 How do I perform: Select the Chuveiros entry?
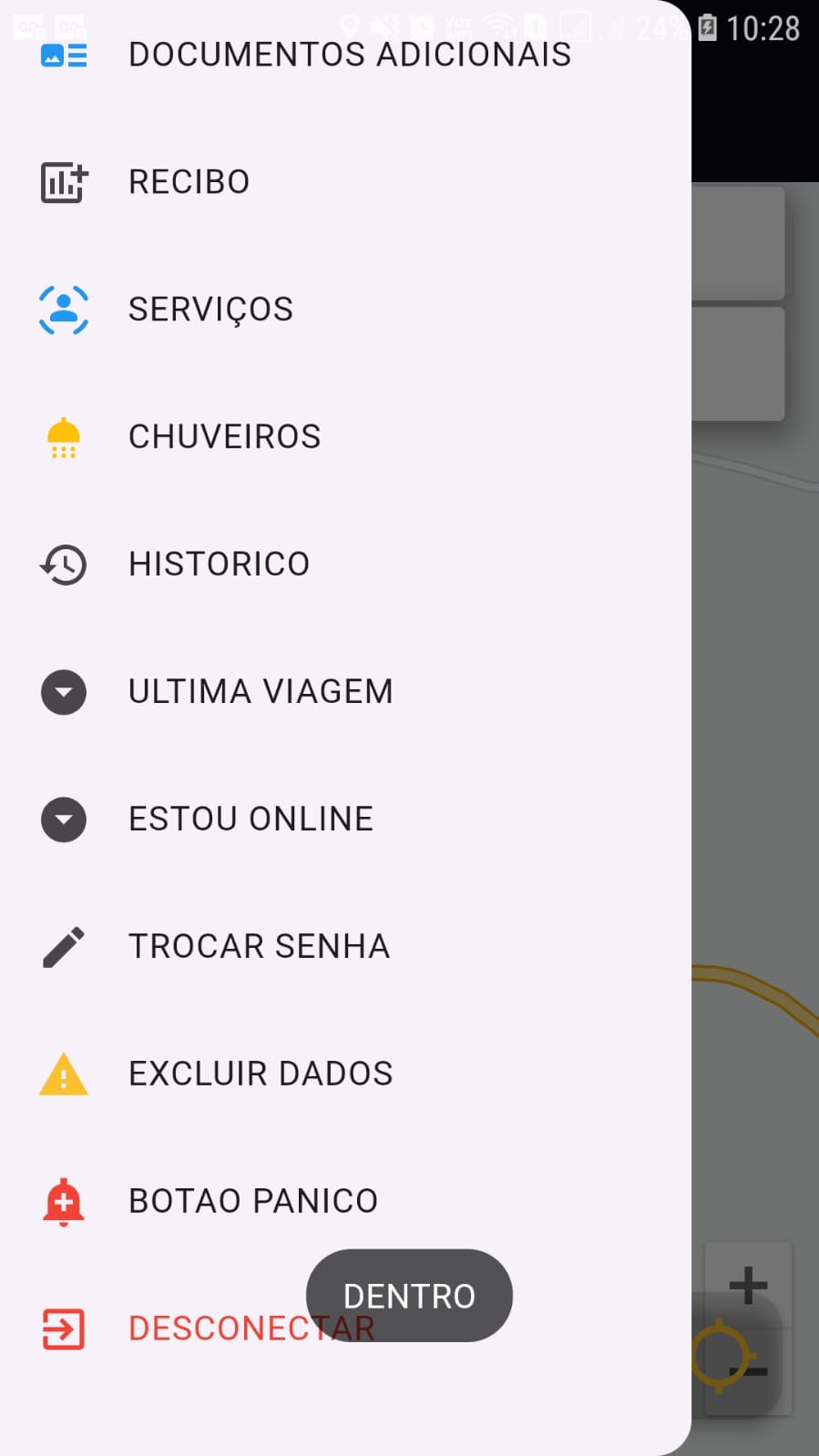tap(345, 437)
